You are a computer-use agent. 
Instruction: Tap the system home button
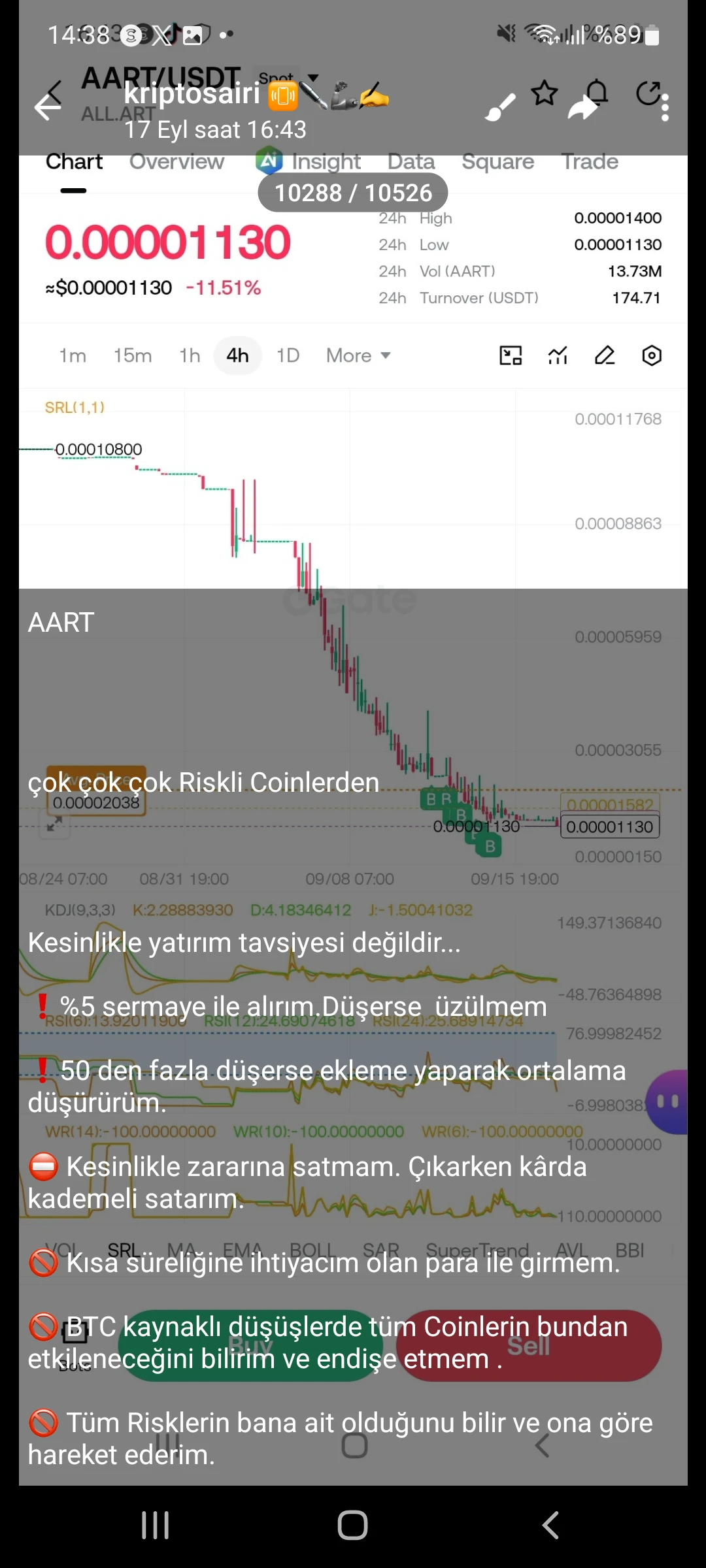353,1526
